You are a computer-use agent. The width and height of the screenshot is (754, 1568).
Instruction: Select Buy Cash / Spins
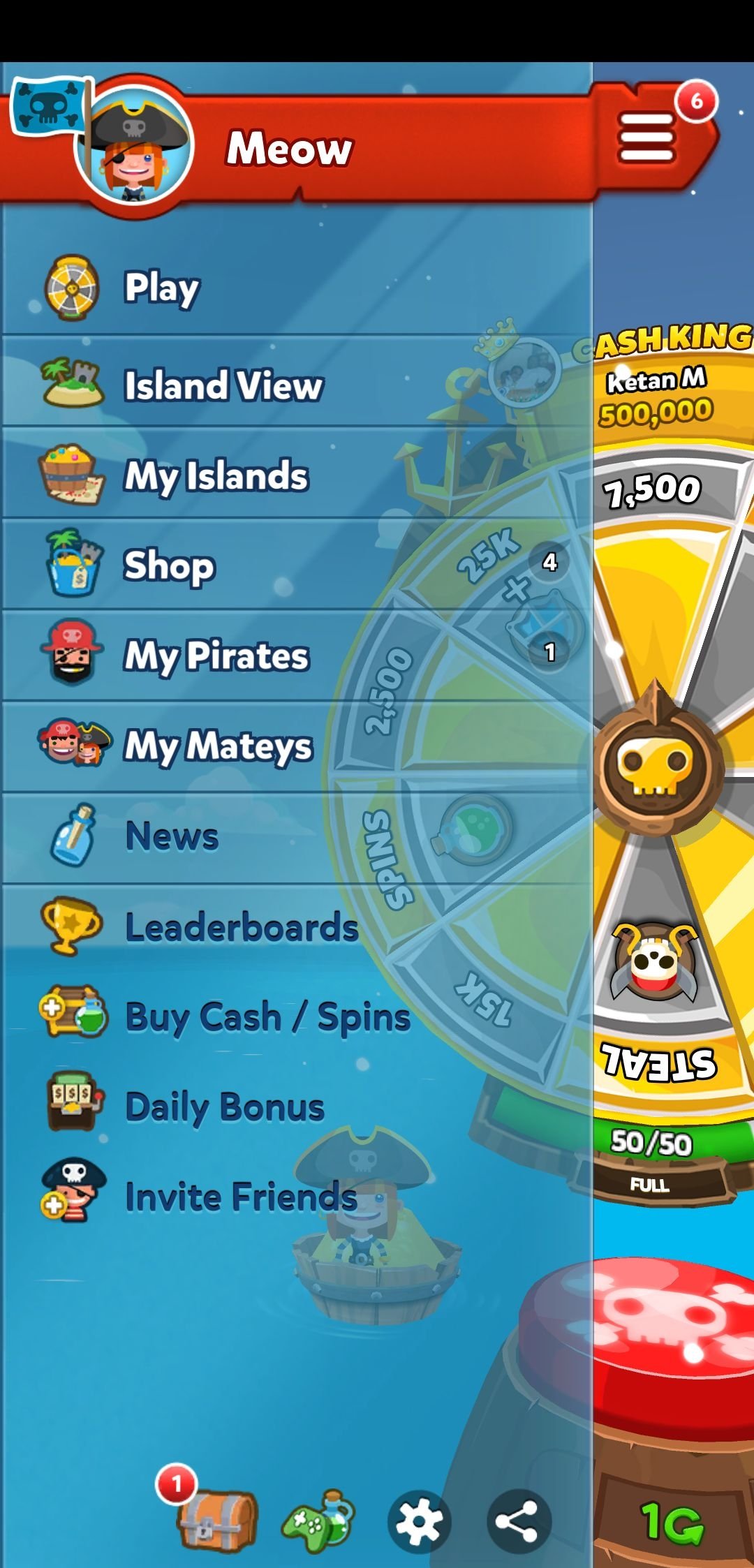[x=297, y=1016]
